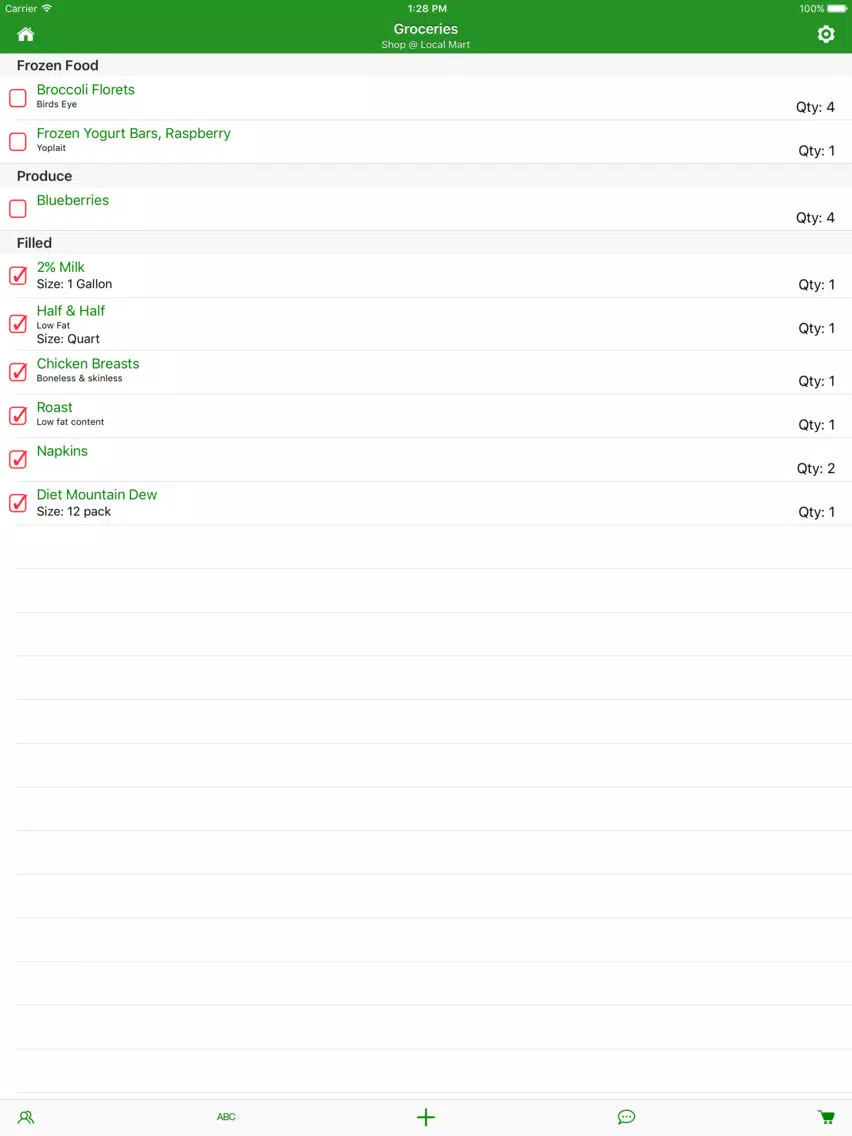This screenshot has width=852, height=1136.
Task: Uncheck Diet Mountain Dew
Action: (x=18, y=502)
